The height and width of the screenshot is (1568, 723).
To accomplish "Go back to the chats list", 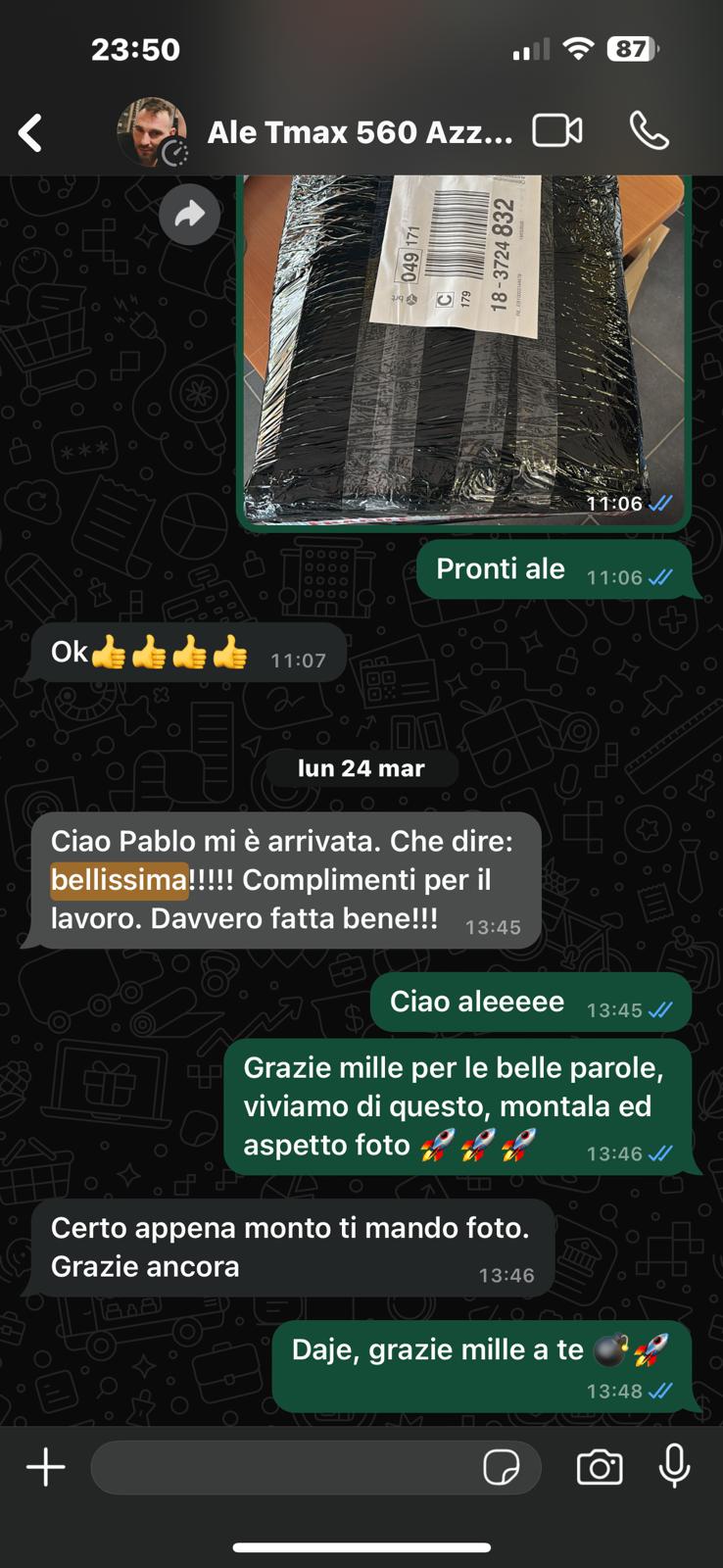I will [31, 133].
